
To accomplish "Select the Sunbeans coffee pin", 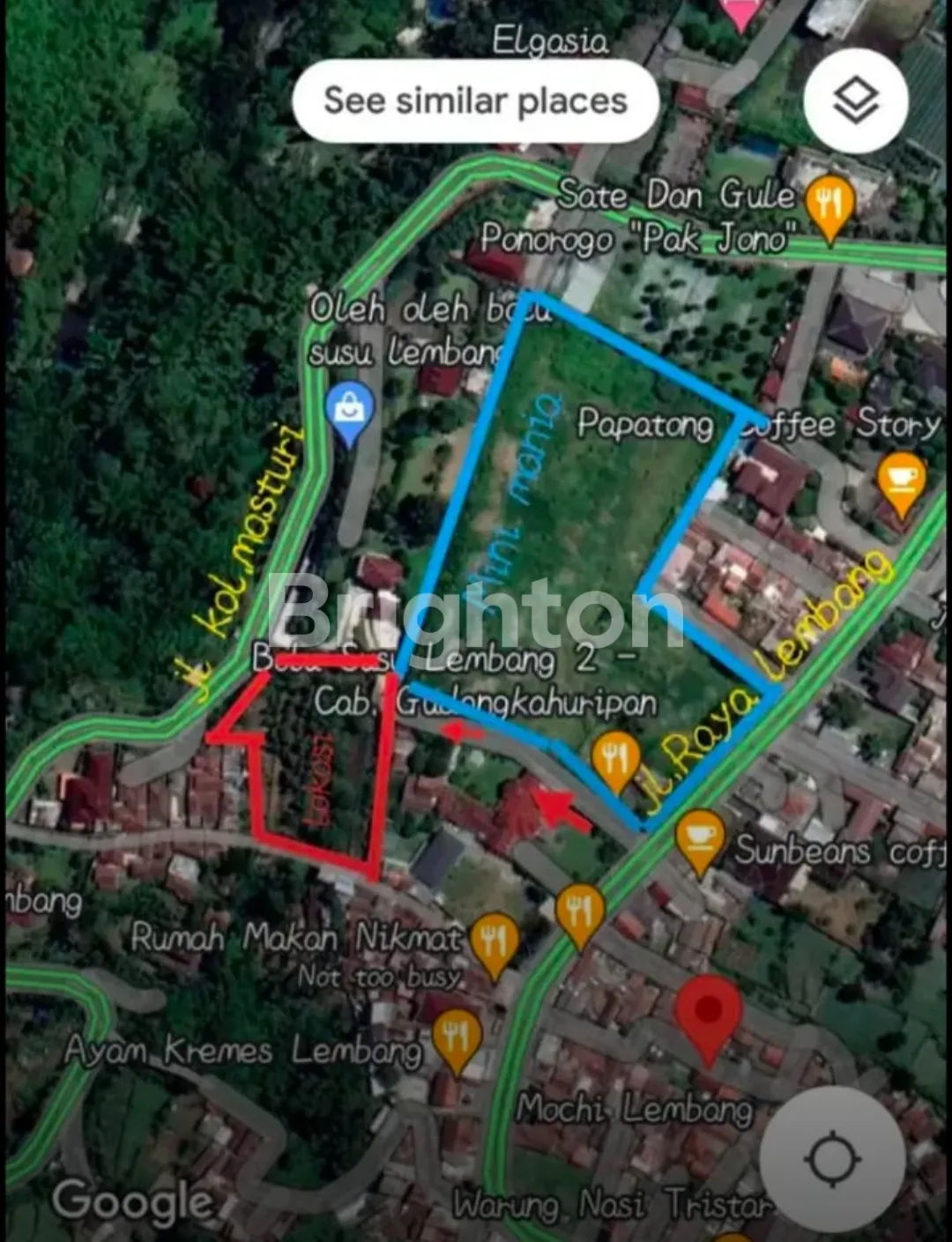I will pos(700,840).
